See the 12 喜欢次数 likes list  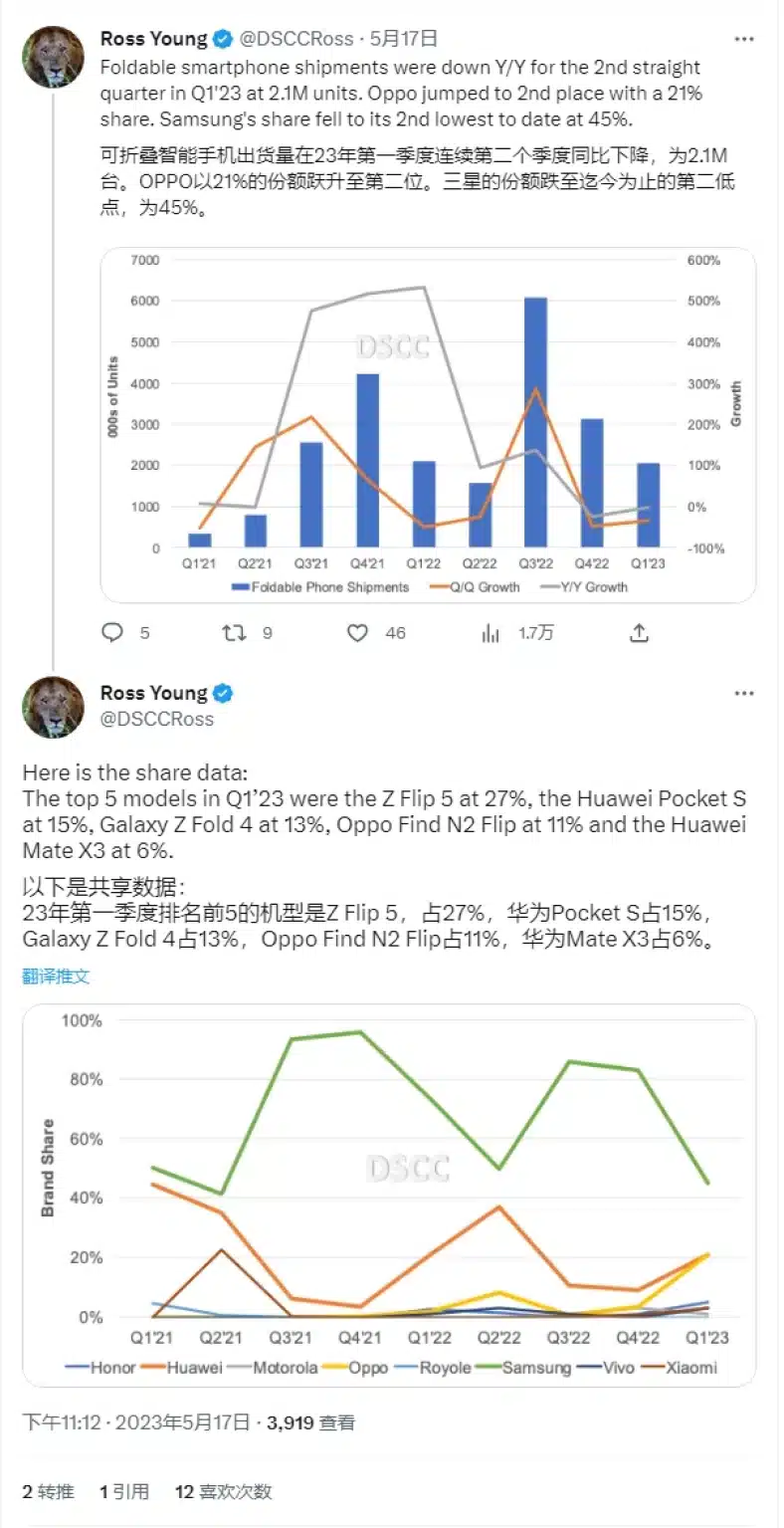(x=223, y=1491)
